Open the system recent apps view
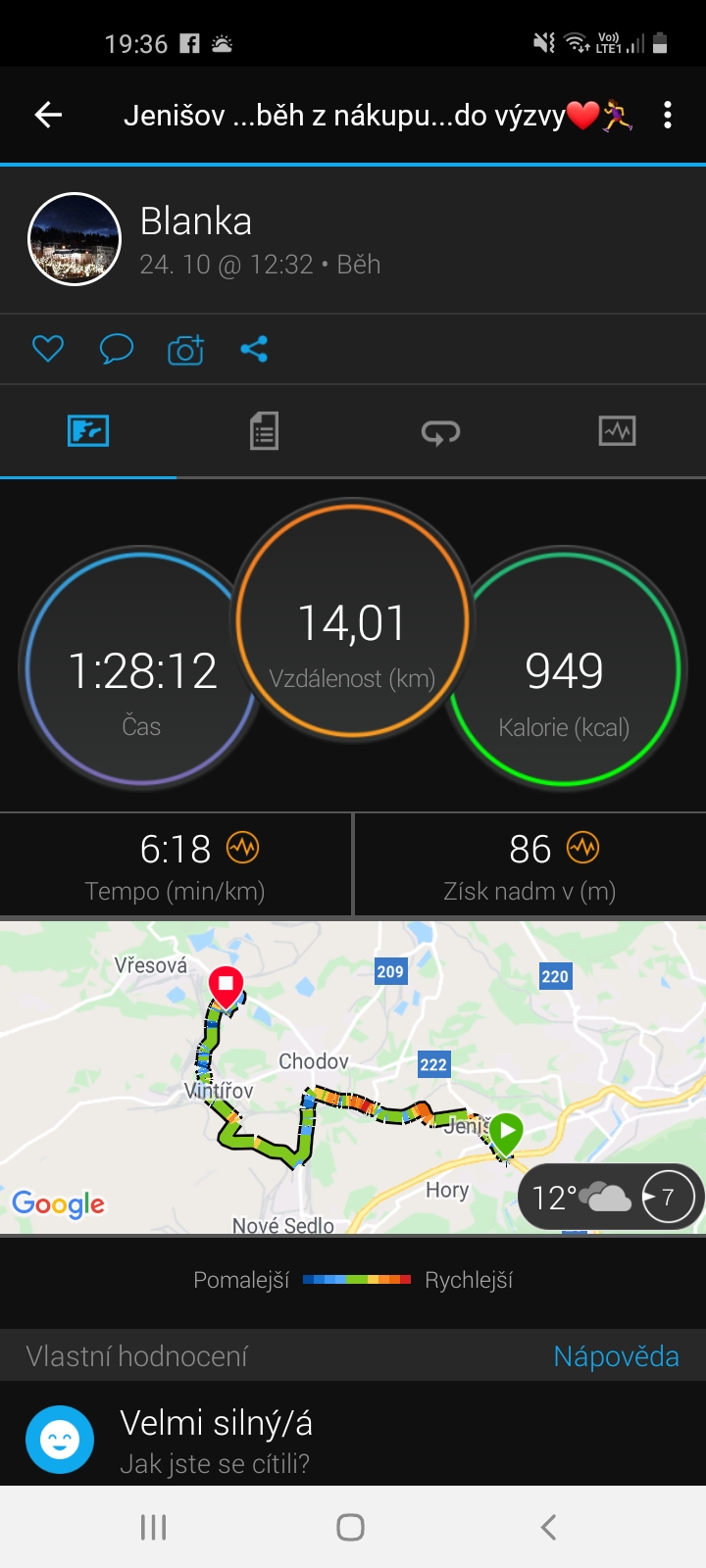This screenshot has height=1568, width=706. 154,1527
